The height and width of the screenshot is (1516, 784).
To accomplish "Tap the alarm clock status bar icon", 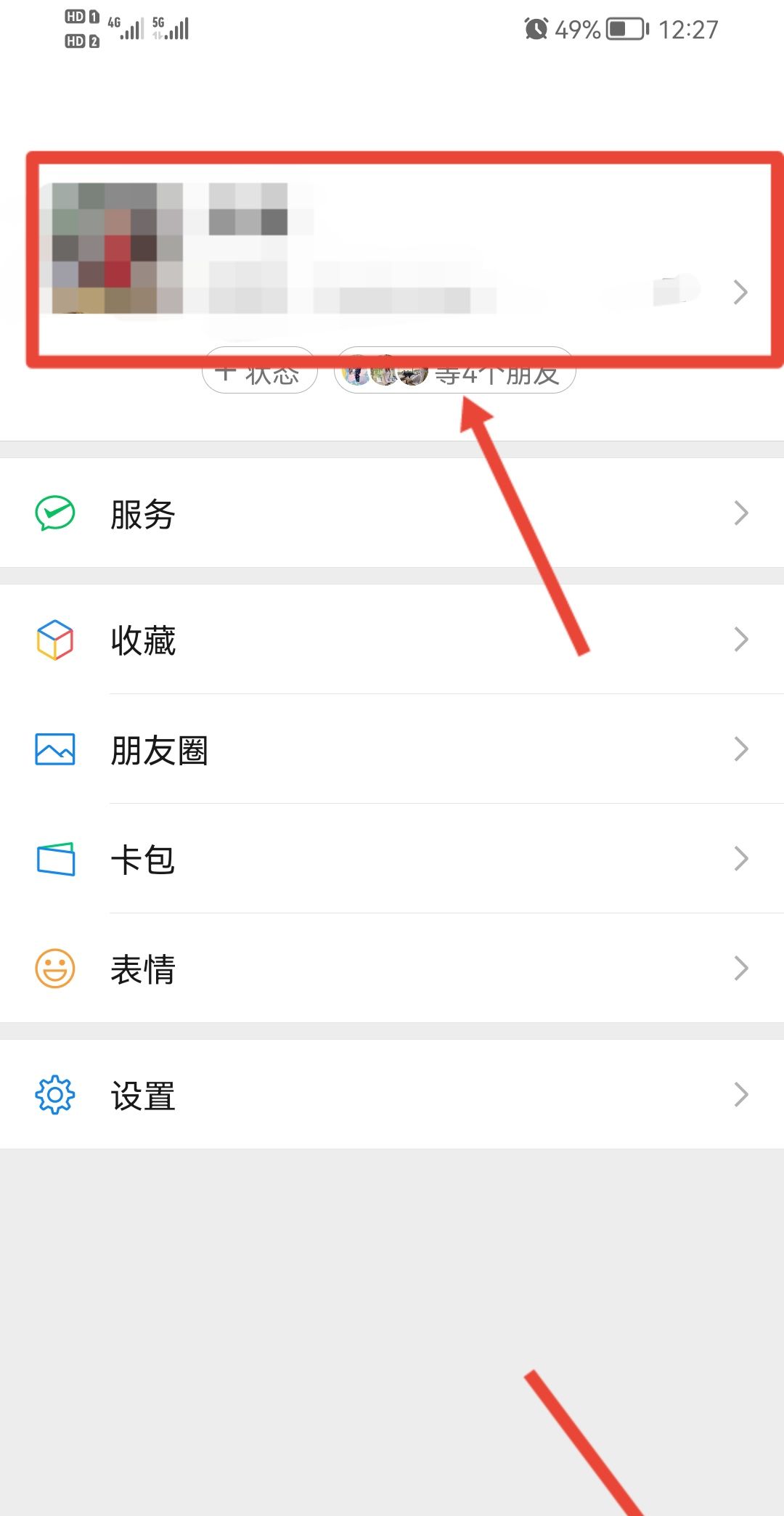I will tap(536, 28).
